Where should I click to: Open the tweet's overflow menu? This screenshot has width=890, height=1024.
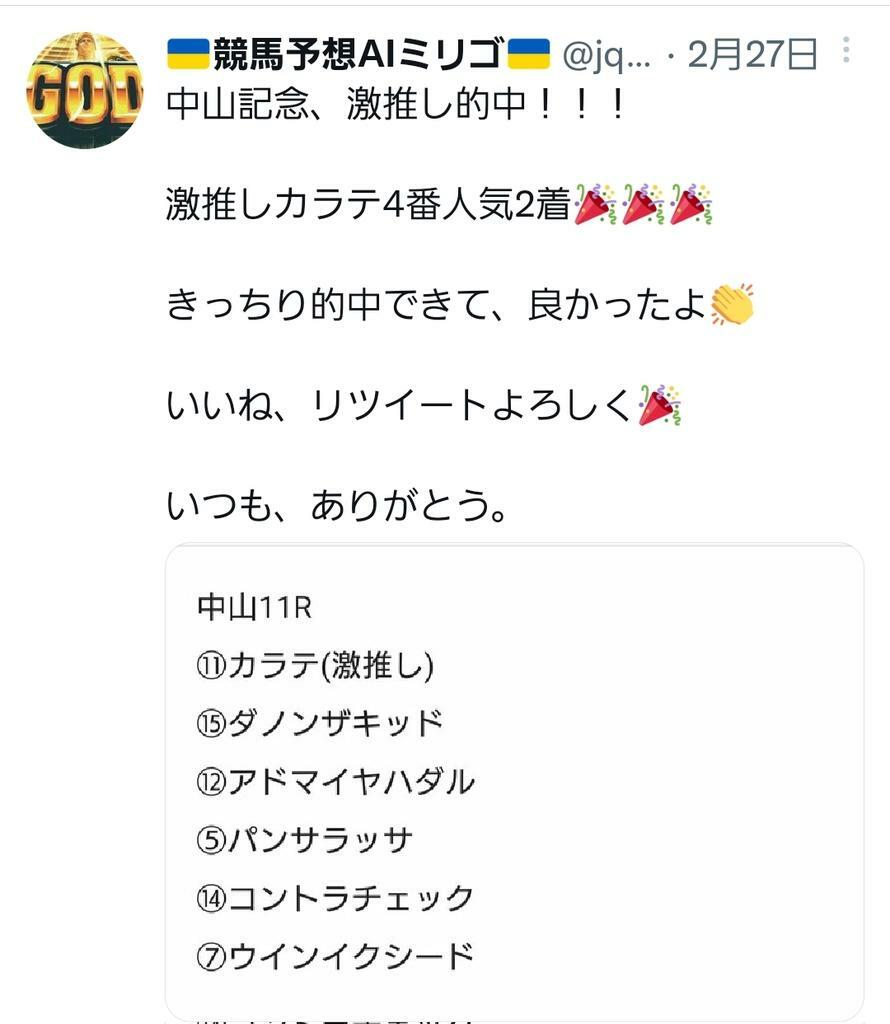847,50
